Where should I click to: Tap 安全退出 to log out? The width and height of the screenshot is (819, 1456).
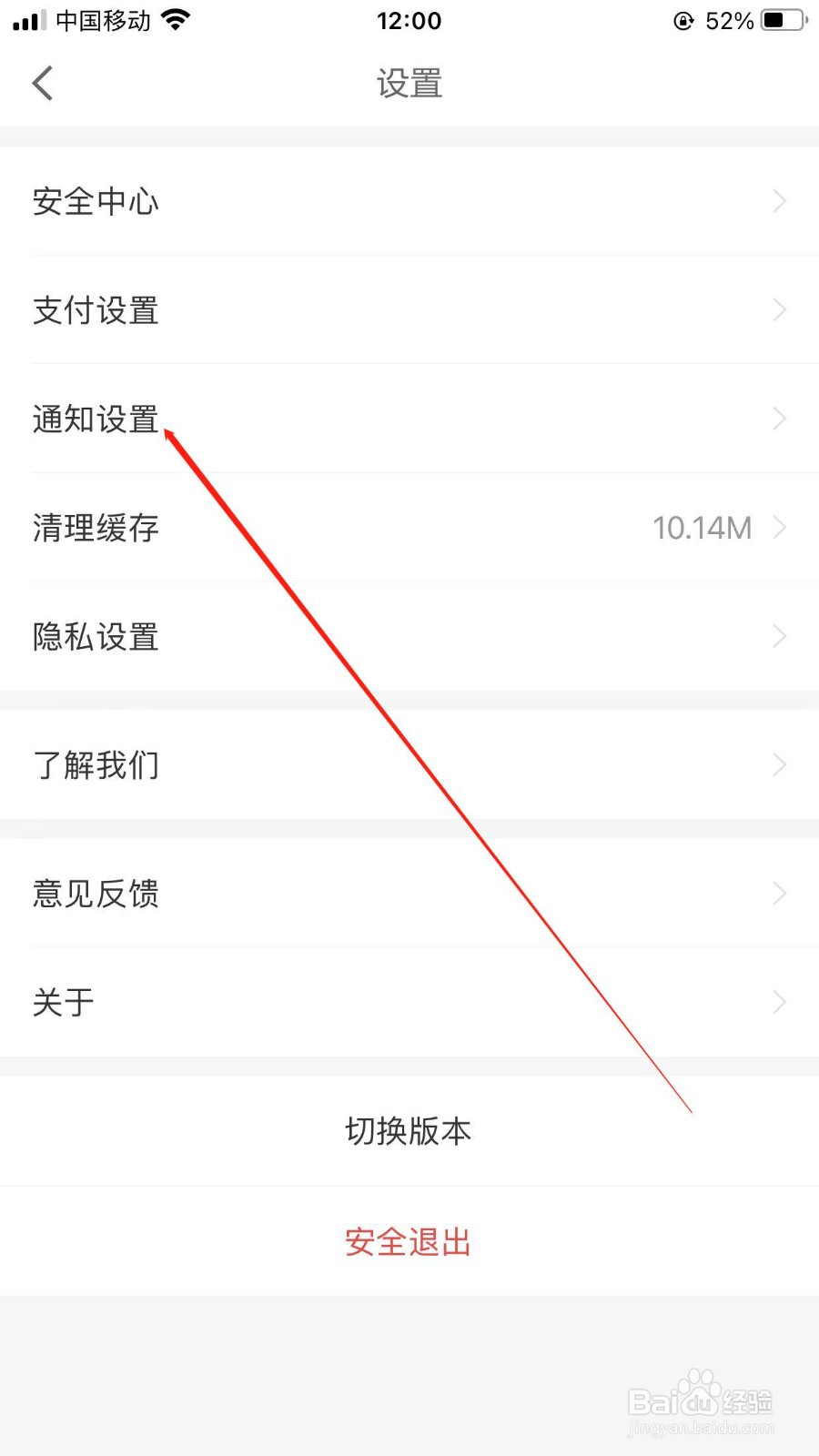tap(407, 1240)
